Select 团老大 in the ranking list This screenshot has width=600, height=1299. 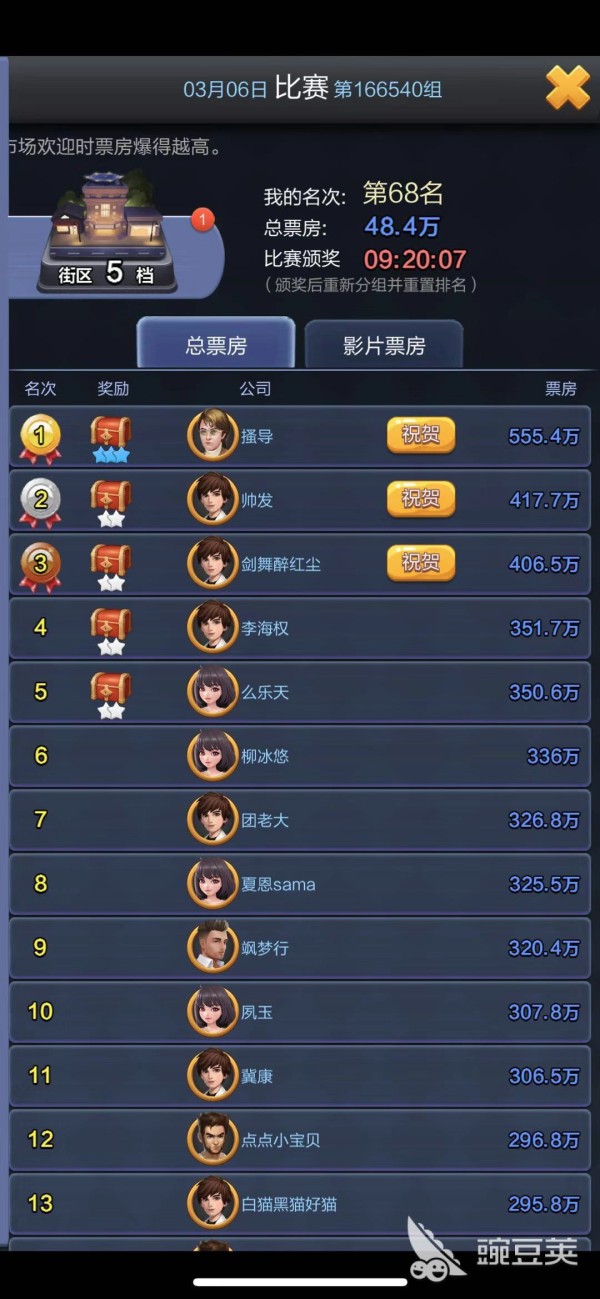coord(300,820)
